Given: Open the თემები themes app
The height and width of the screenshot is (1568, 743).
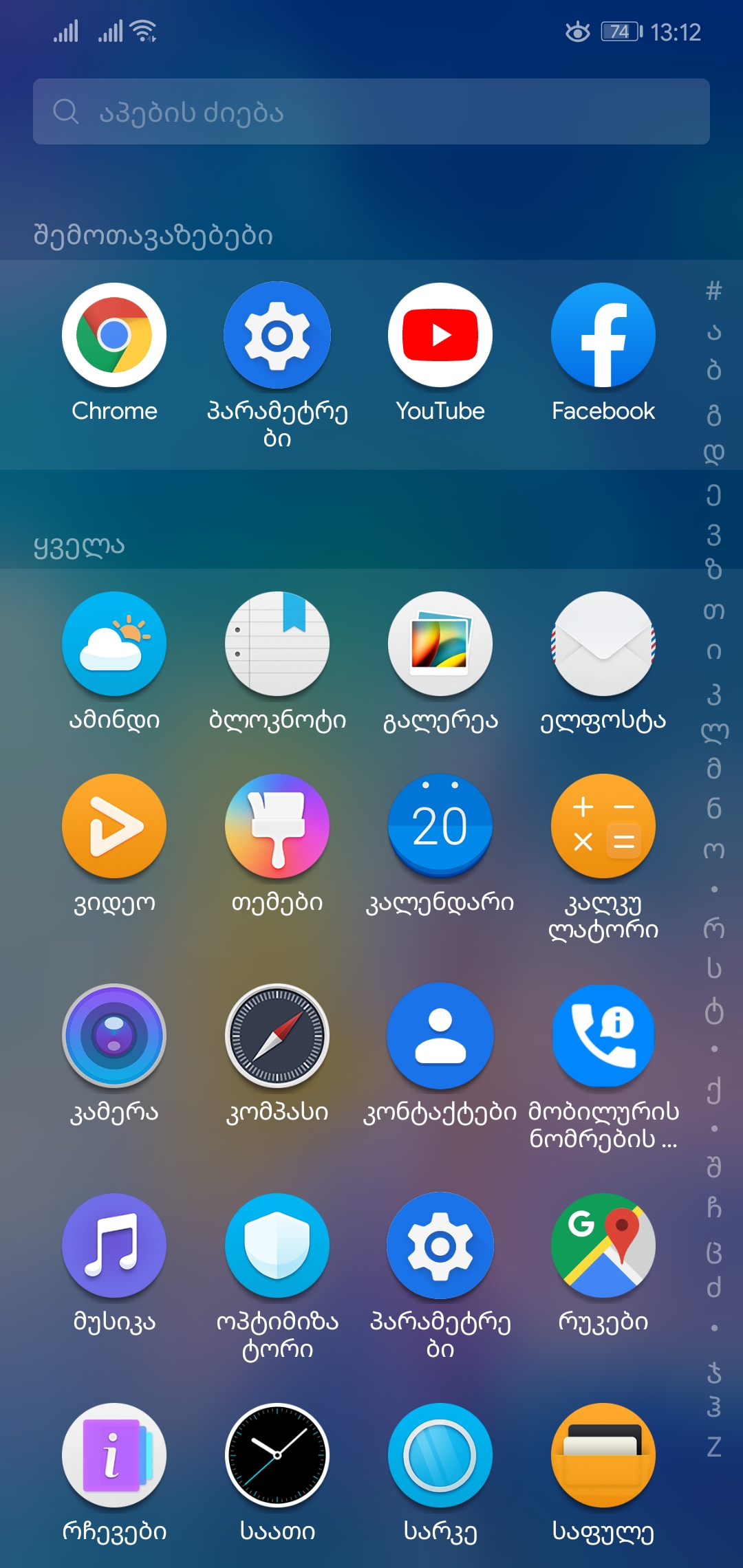Looking at the screenshot, I should pos(277,826).
